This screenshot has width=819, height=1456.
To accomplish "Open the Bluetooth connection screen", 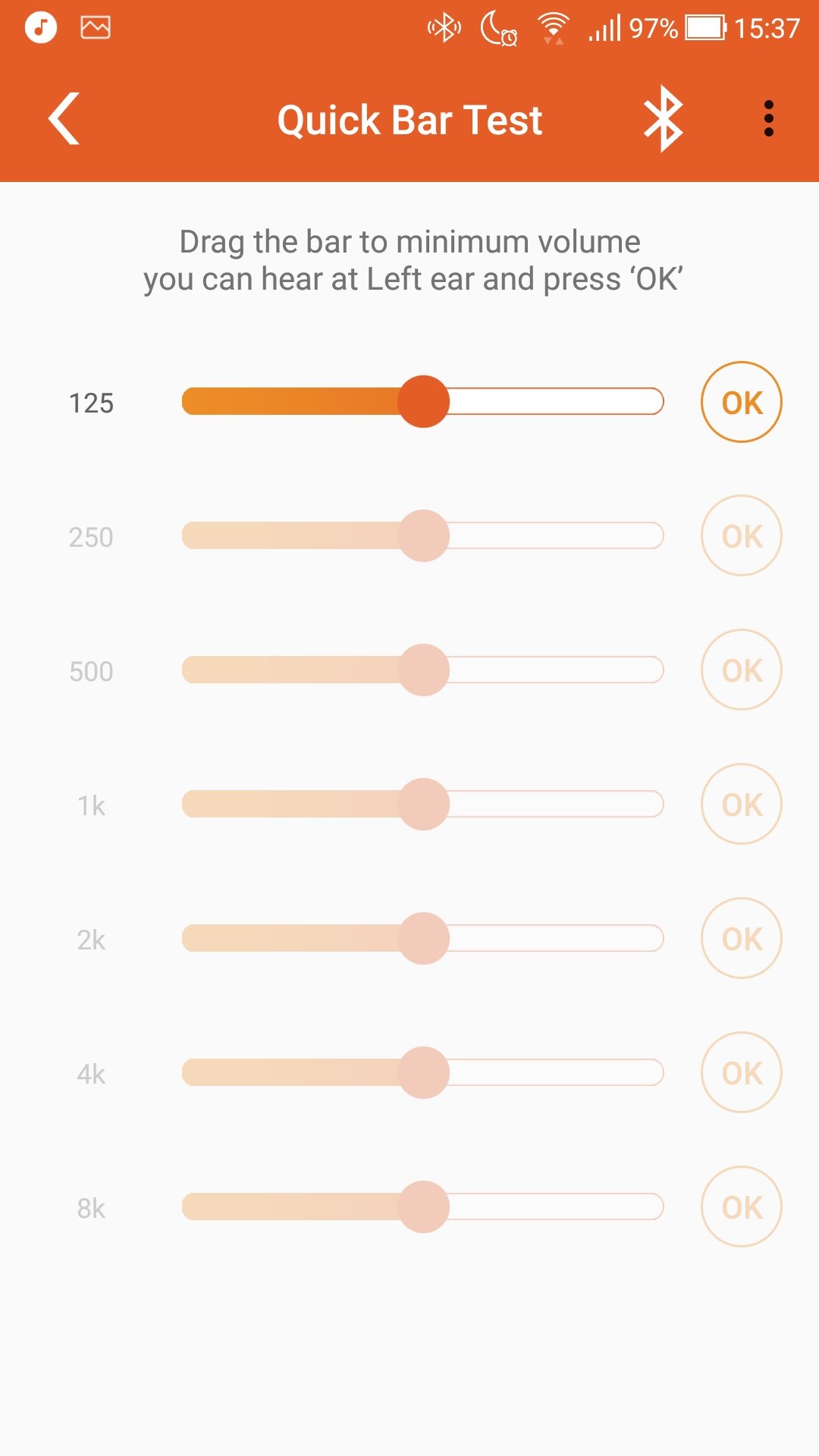I will [x=662, y=118].
